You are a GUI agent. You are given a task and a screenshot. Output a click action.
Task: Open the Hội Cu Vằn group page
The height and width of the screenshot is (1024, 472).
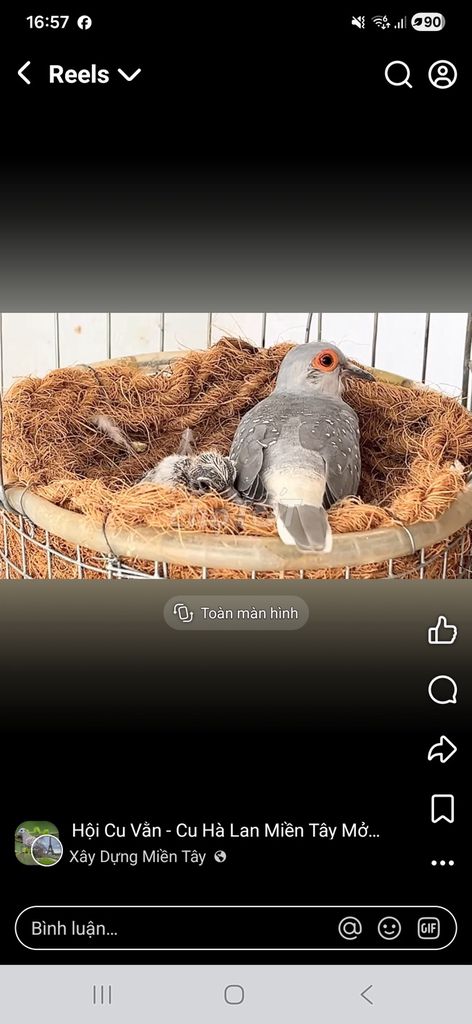click(225, 831)
